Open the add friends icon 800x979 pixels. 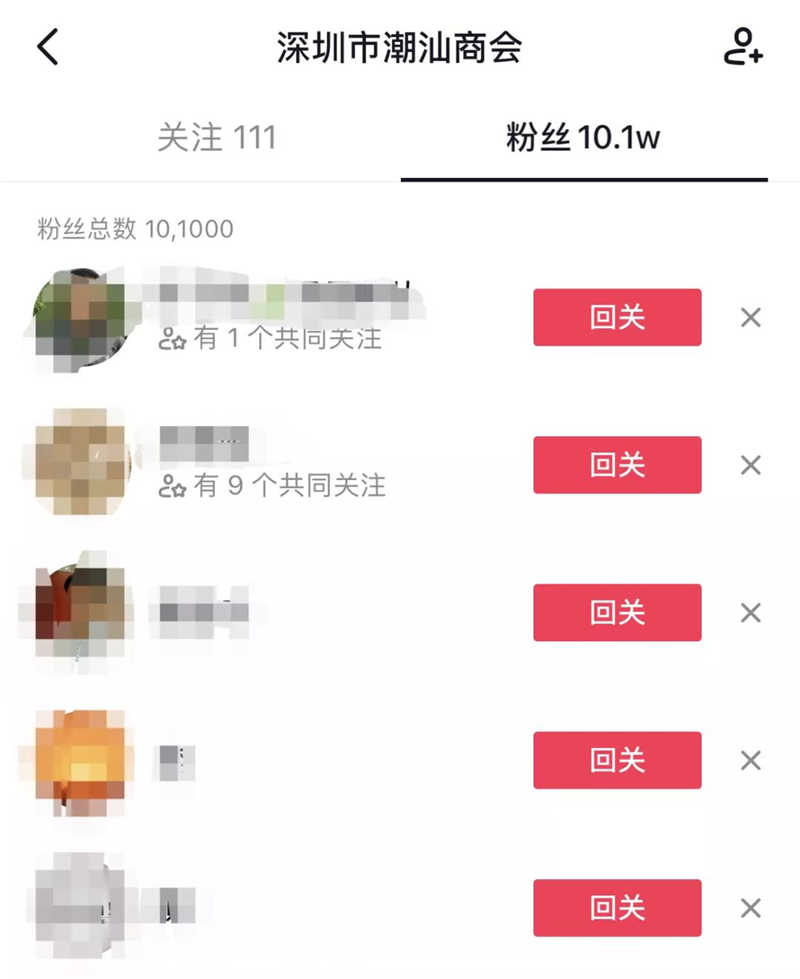[743, 47]
